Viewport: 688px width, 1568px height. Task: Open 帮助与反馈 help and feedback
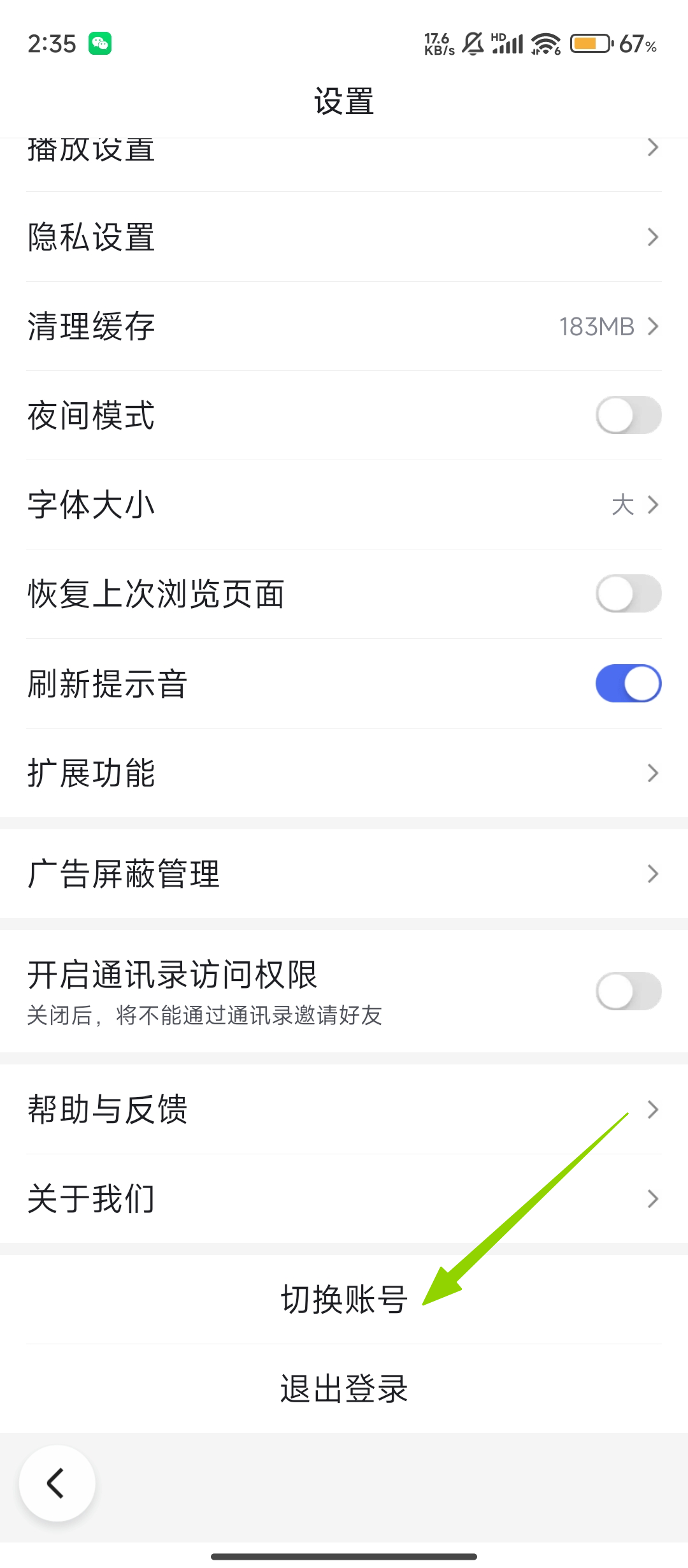344,1110
